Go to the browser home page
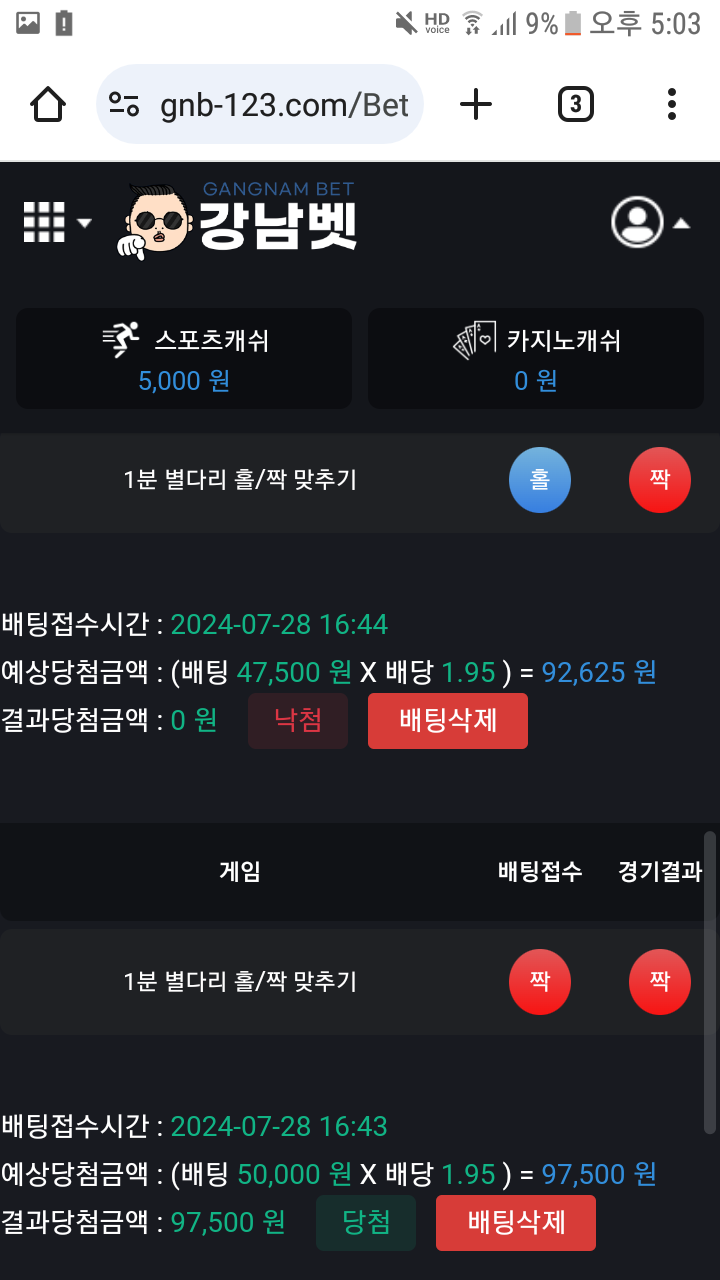This screenshot has height=1280, width=720. (x=48, y=104)
